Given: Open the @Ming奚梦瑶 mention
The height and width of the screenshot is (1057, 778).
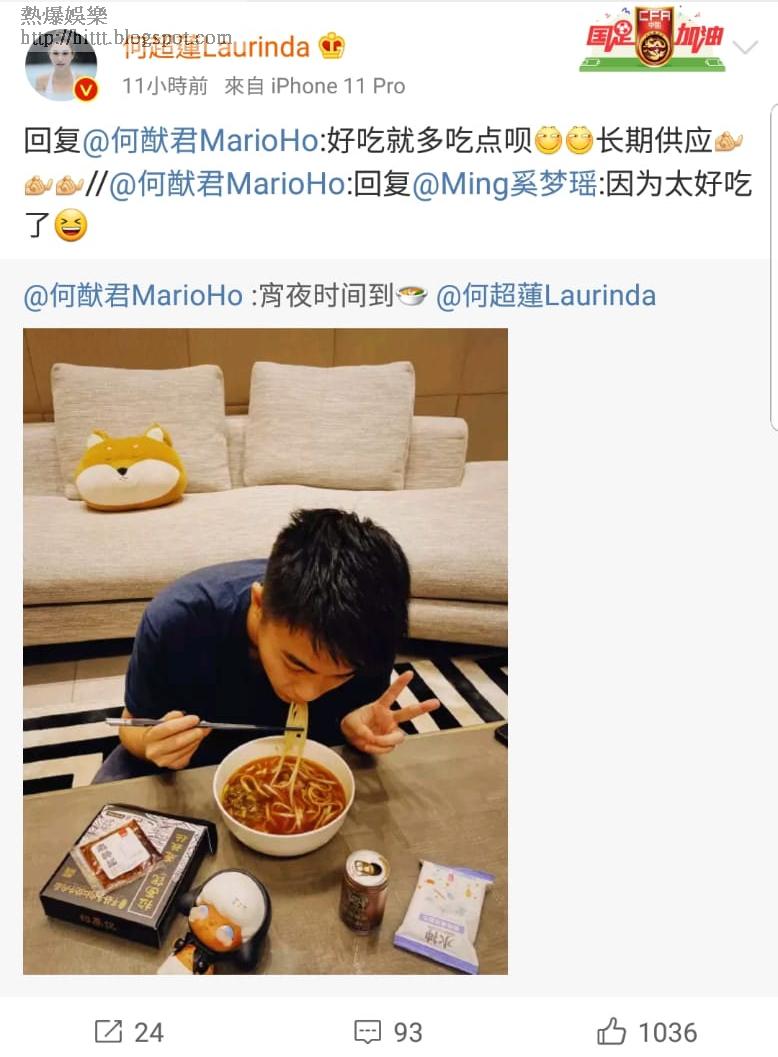Looking at the screenshot, I should [504, 185].
